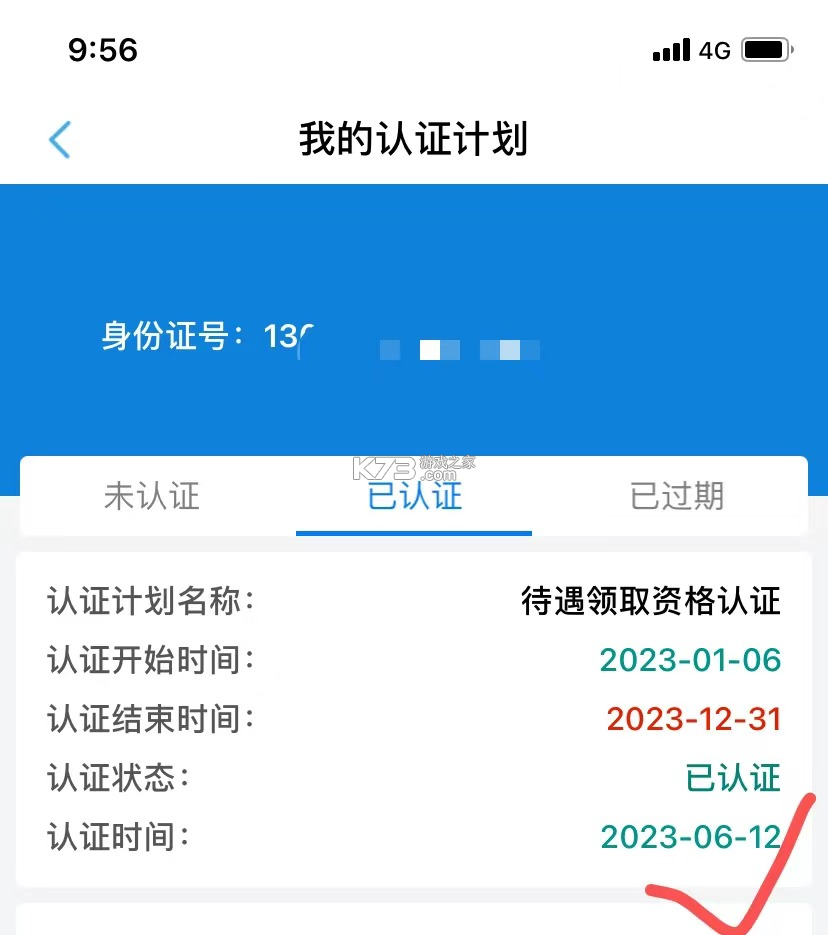Tap the cellular signal bars icon
829x936 pixels.
coord(669,48)
